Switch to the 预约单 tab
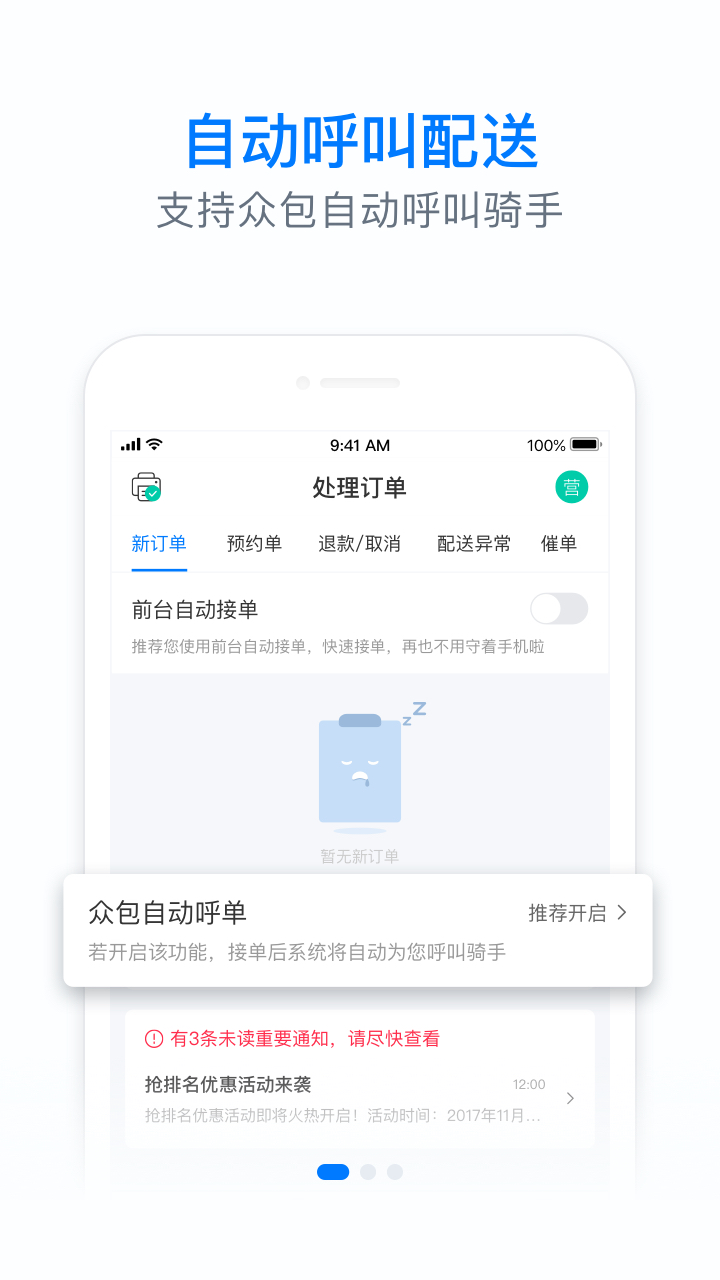720x1280 pixels. pyautogui.click(x=254, y=543)
